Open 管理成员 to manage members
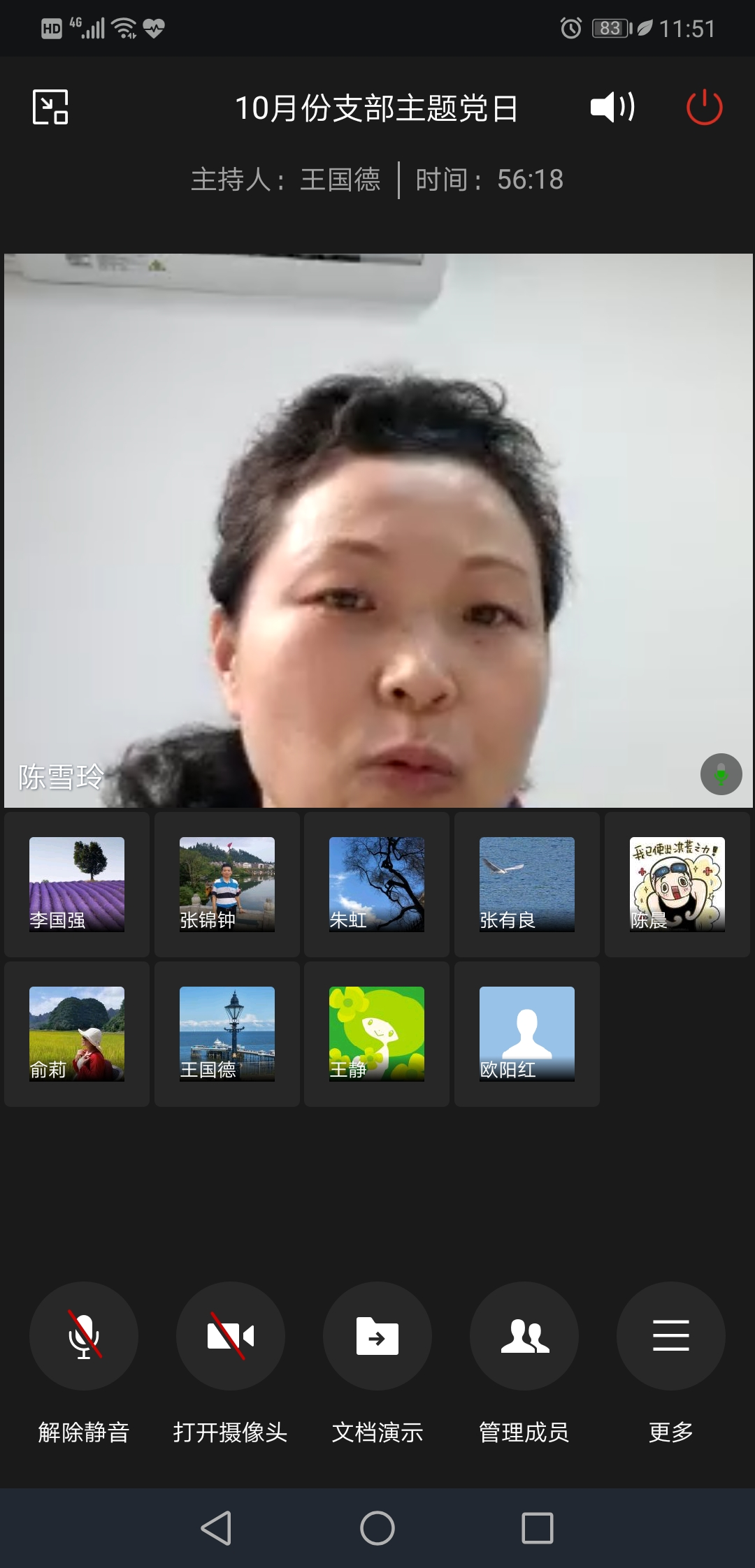Image resolution: width=755 pixels, height=1568 pixels. coord(524,1335)
